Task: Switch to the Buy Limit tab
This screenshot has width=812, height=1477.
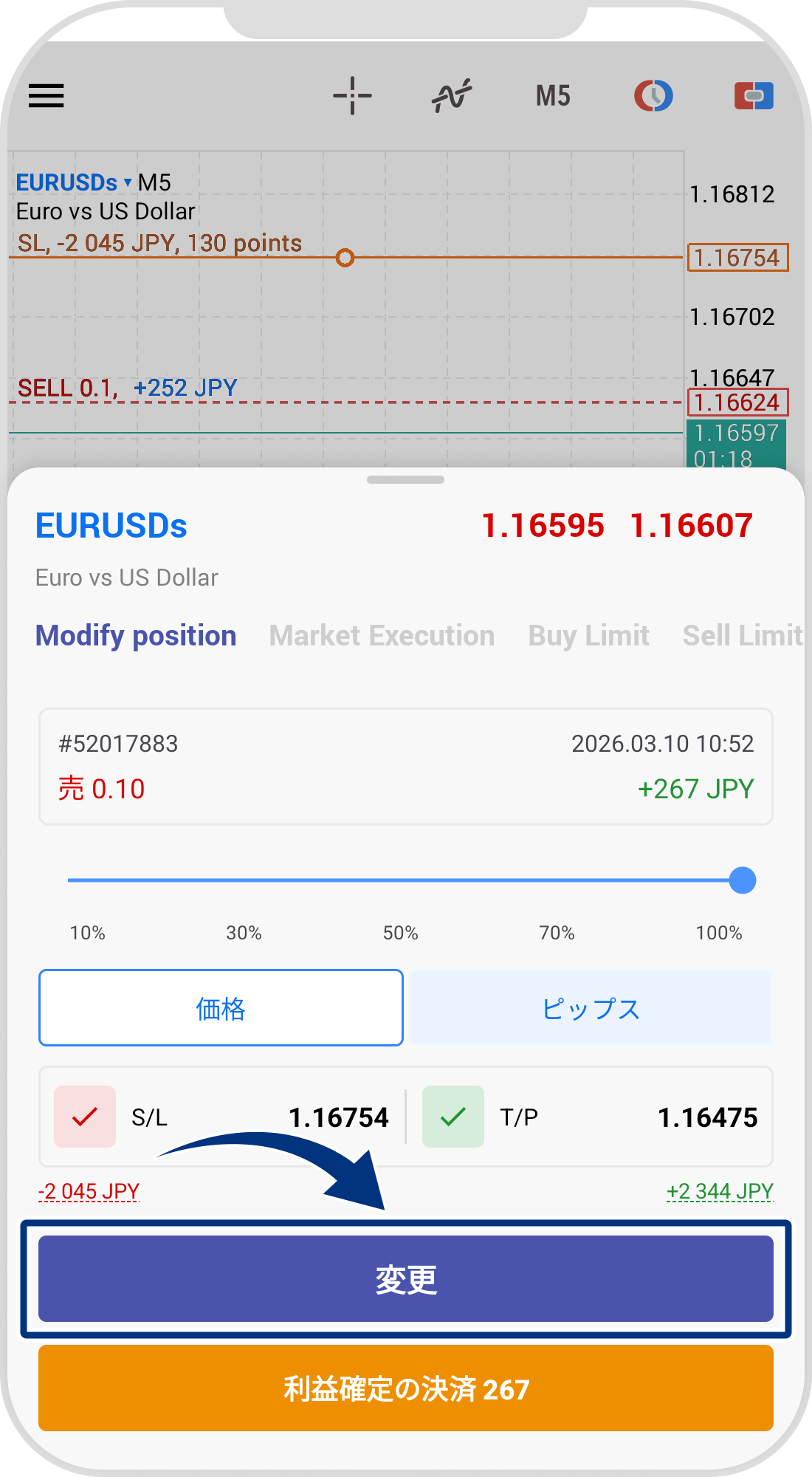Action: tap(588, 636)
